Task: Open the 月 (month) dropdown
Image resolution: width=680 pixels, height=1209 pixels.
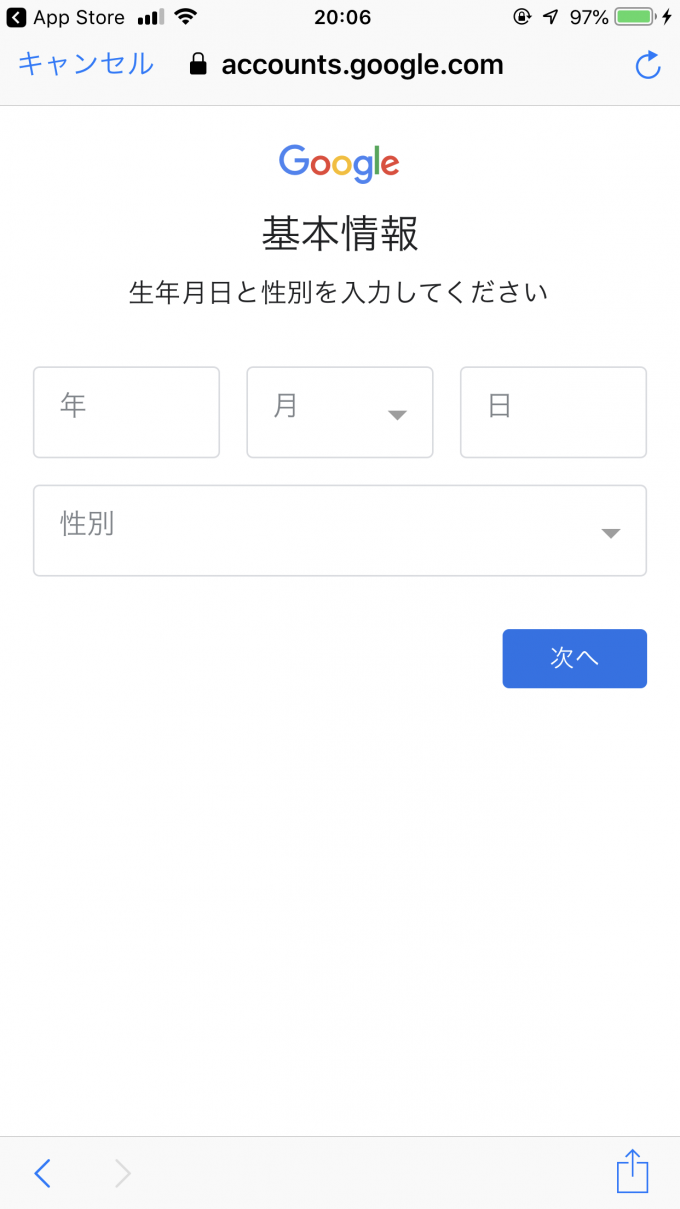Action: [339, 412]
